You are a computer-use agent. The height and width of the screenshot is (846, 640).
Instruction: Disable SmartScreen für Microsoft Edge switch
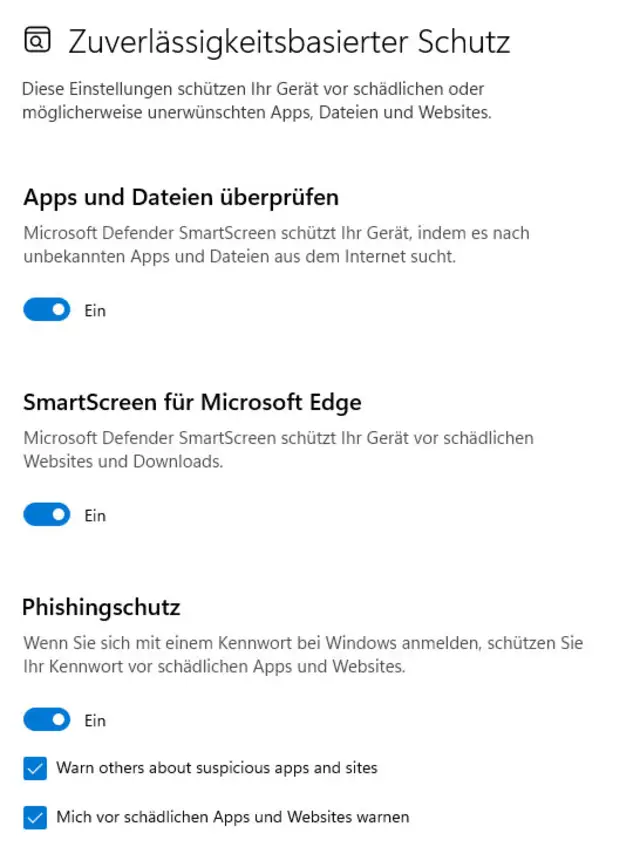[x=47, y=515]
